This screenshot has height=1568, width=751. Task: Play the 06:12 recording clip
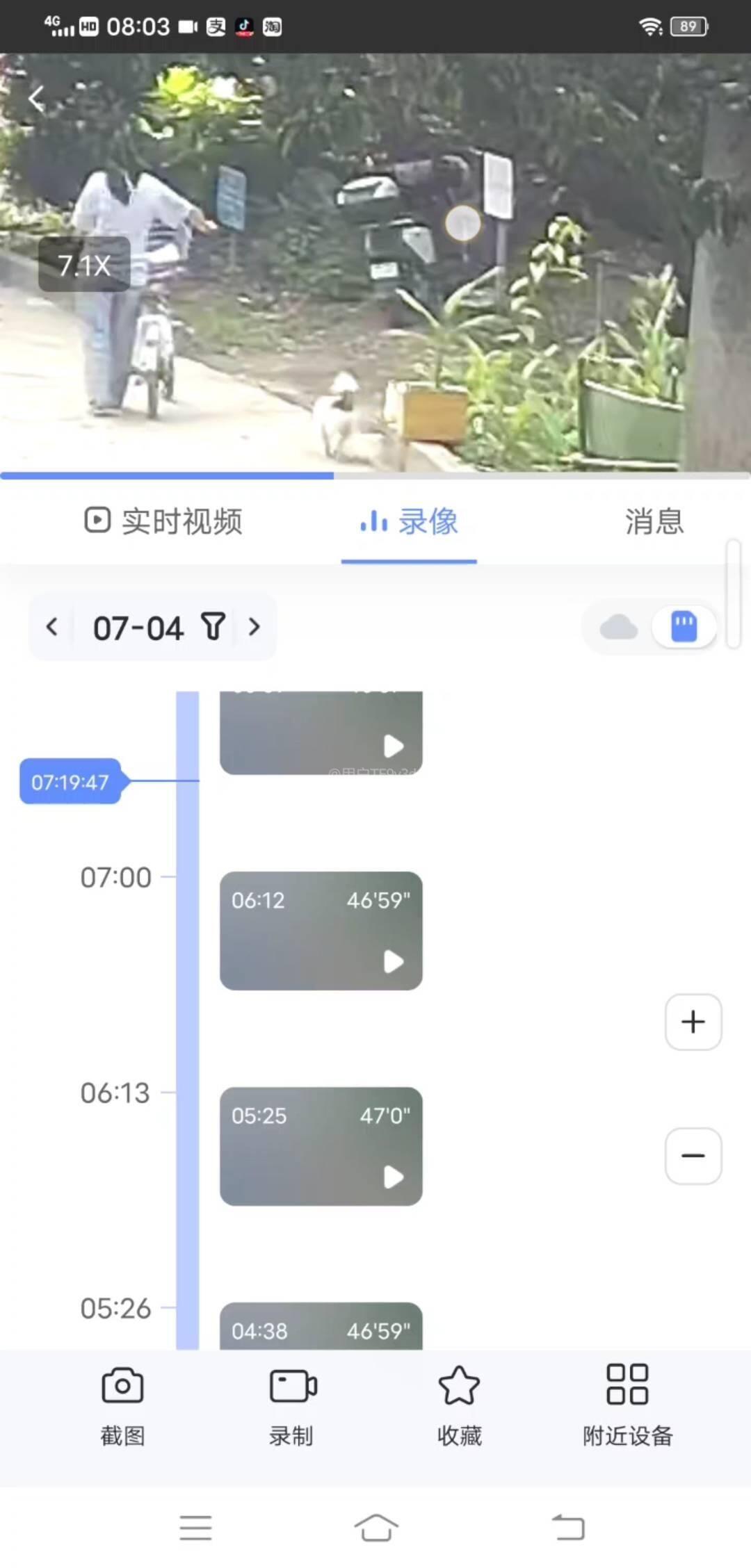(321, 931)
